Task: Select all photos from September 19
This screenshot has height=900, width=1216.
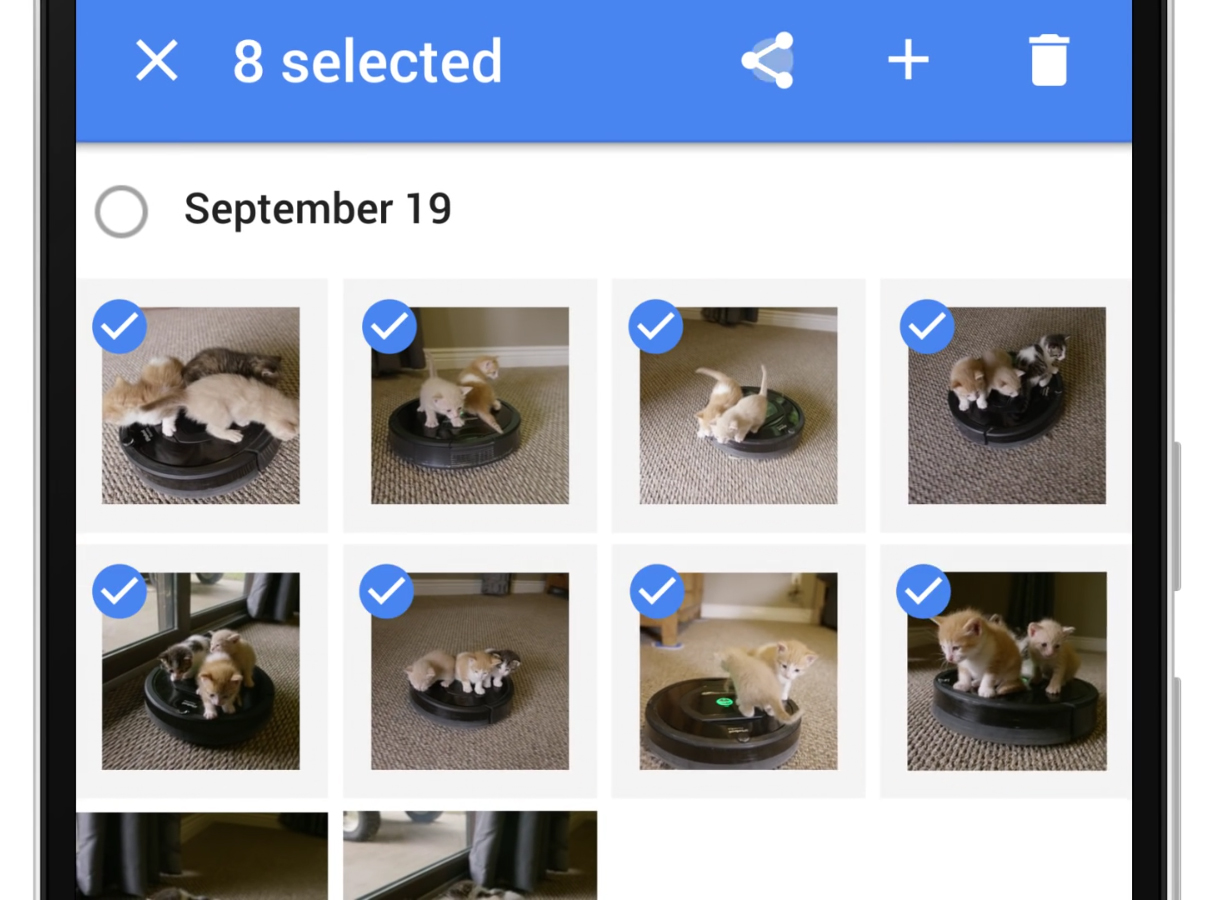Action: 121,212
